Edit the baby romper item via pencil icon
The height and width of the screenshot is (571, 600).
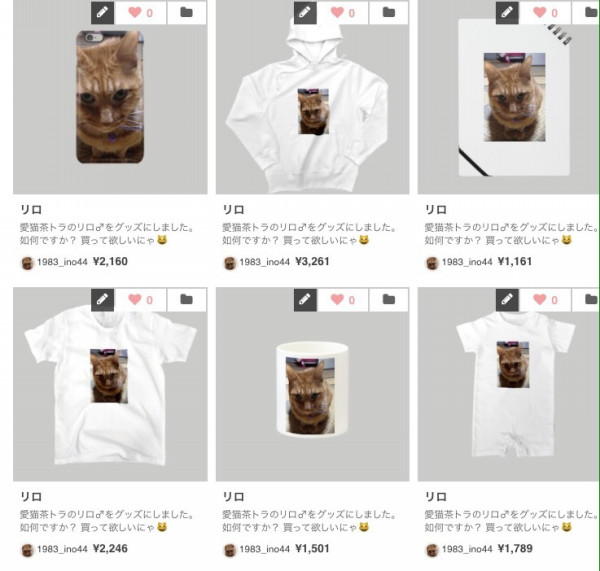pos(507,299)
